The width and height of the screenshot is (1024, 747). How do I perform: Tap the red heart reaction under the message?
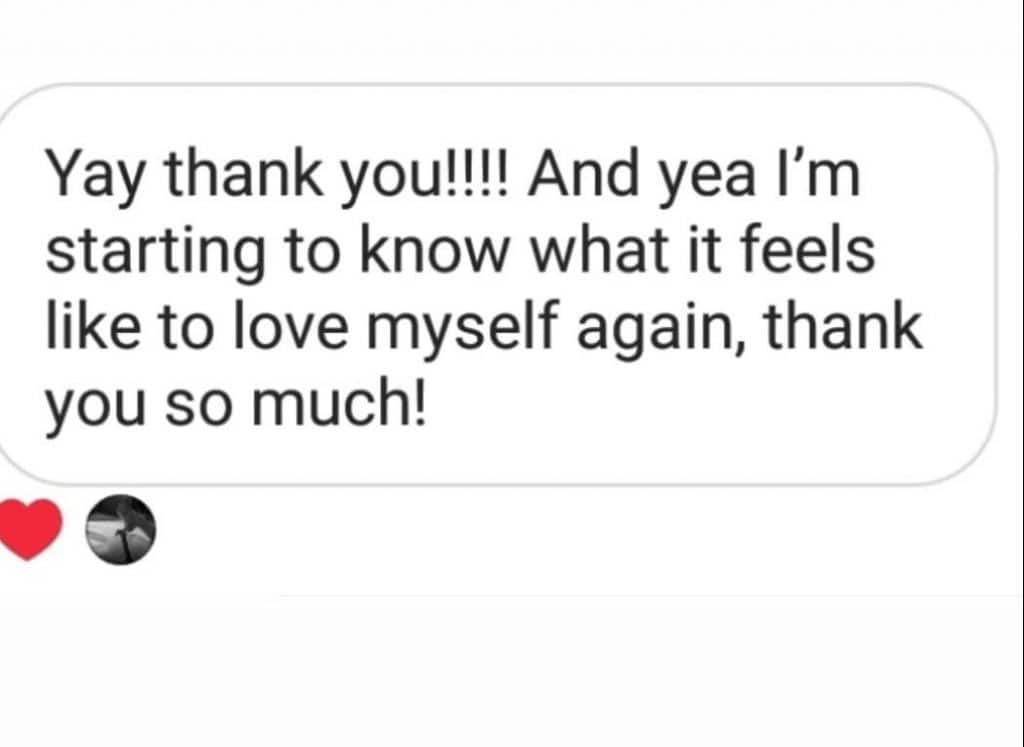[x=30, y=529]
